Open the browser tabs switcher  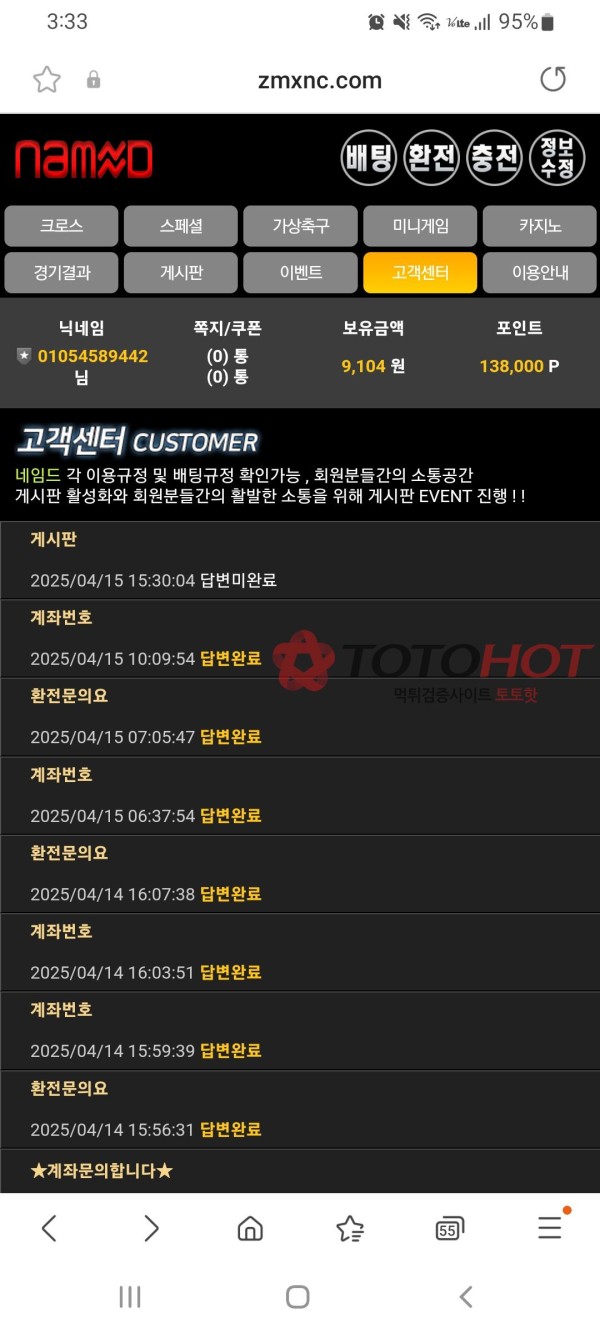tap(450, 1228)
